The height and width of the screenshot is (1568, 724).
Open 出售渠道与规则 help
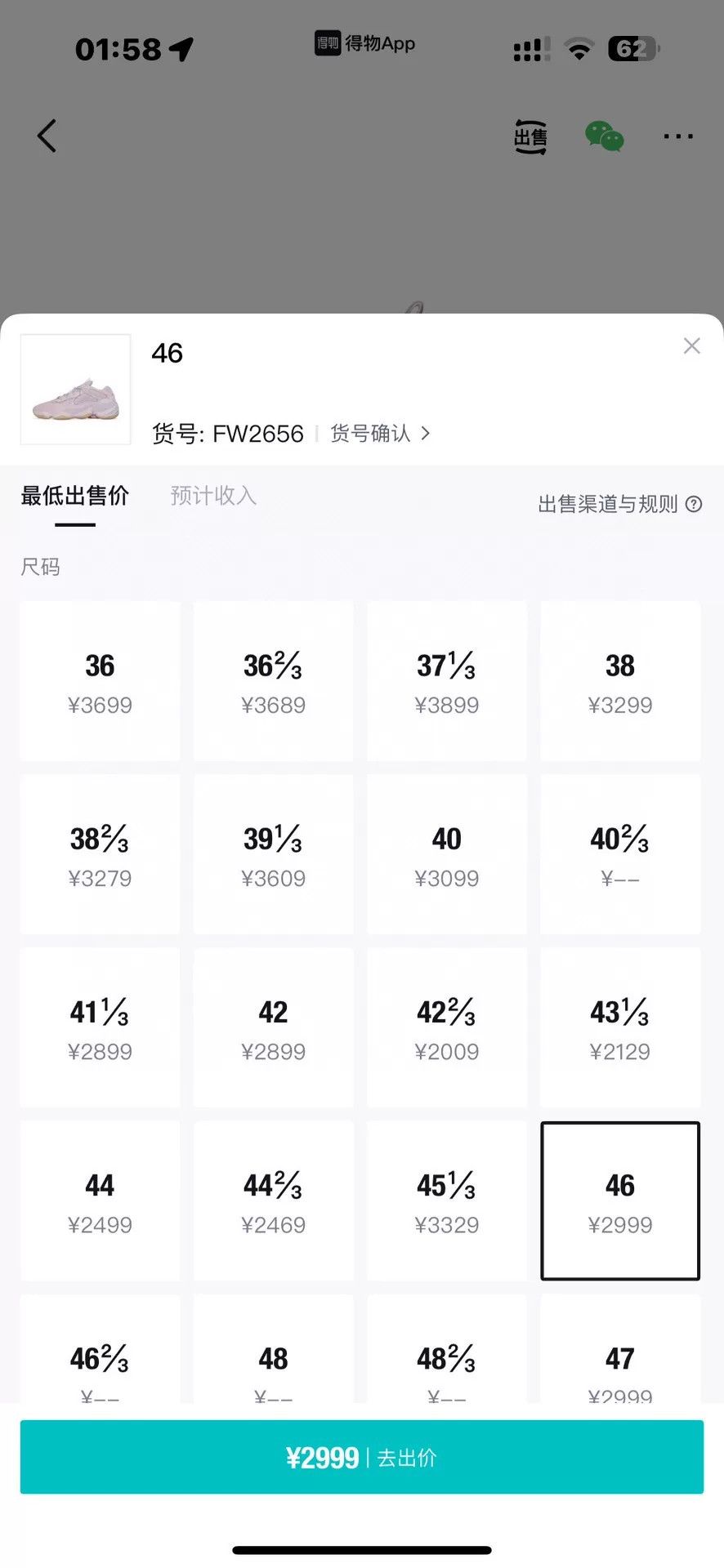[619, 504]
